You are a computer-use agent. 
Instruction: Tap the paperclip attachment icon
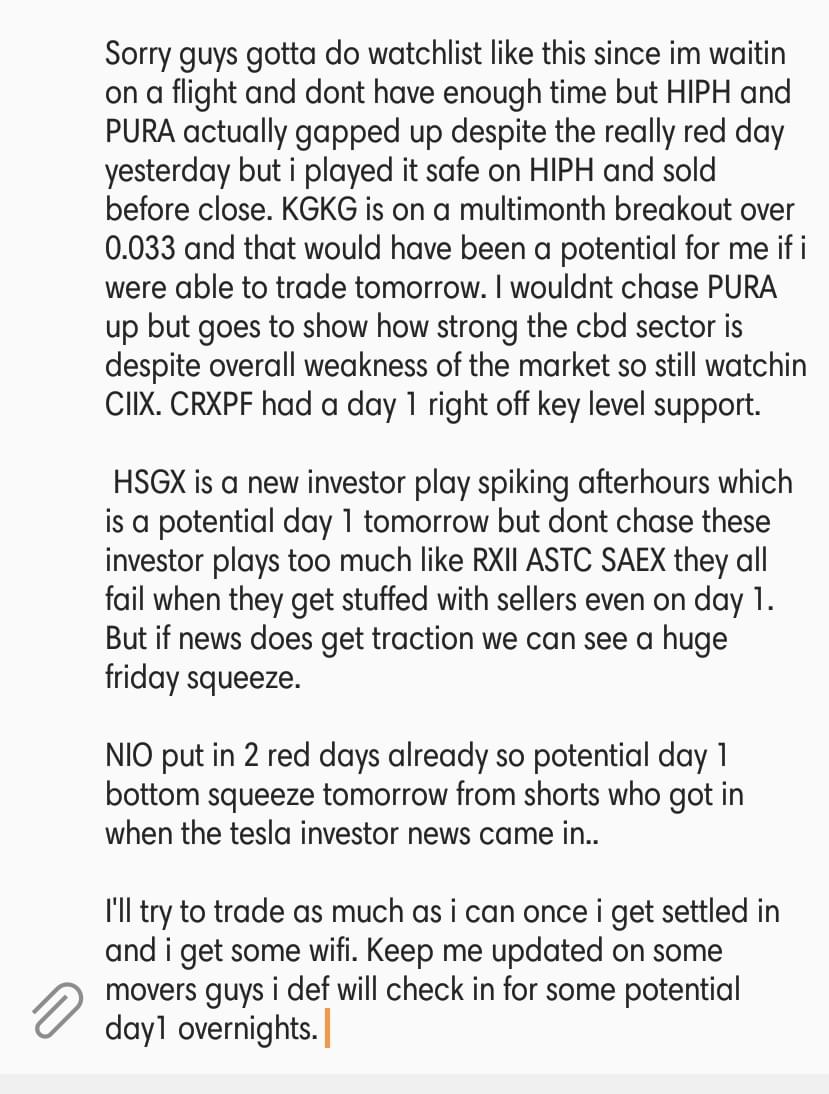click(x=56, y=1009)
